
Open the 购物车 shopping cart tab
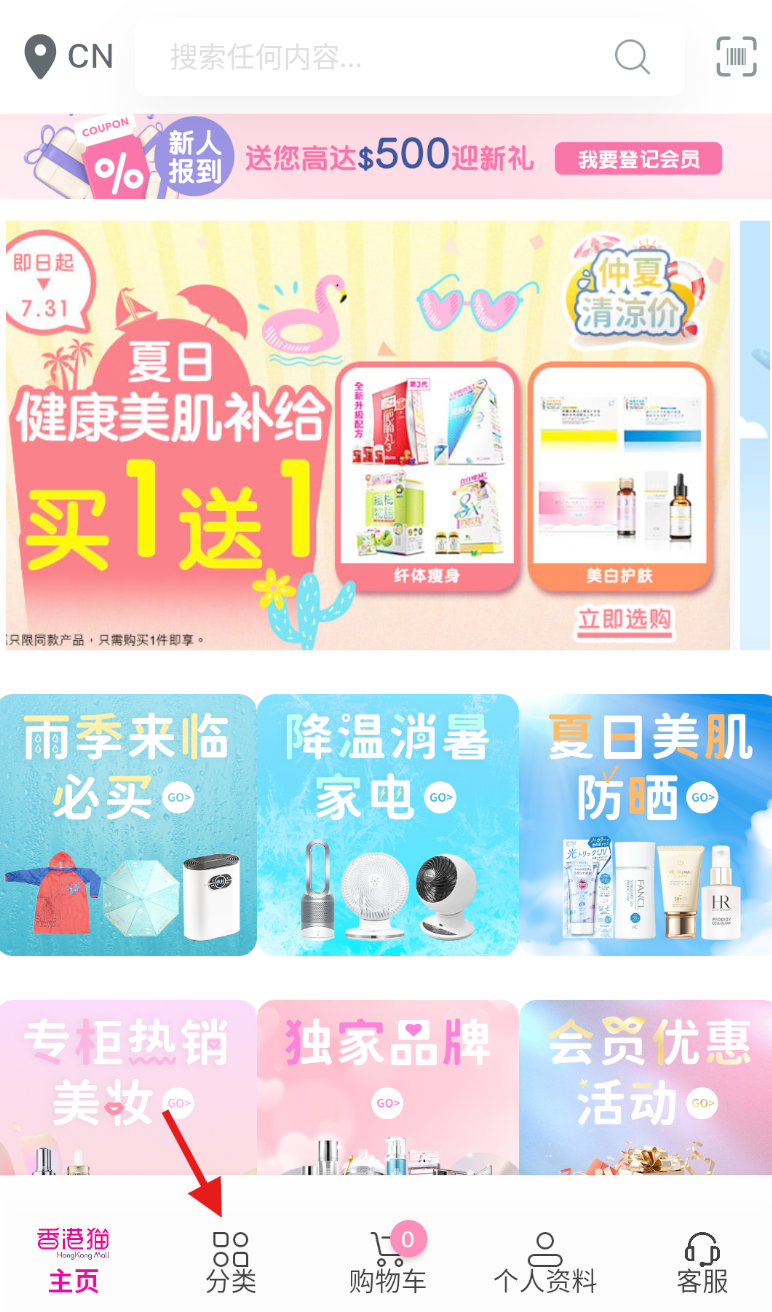coord(388,1262)
